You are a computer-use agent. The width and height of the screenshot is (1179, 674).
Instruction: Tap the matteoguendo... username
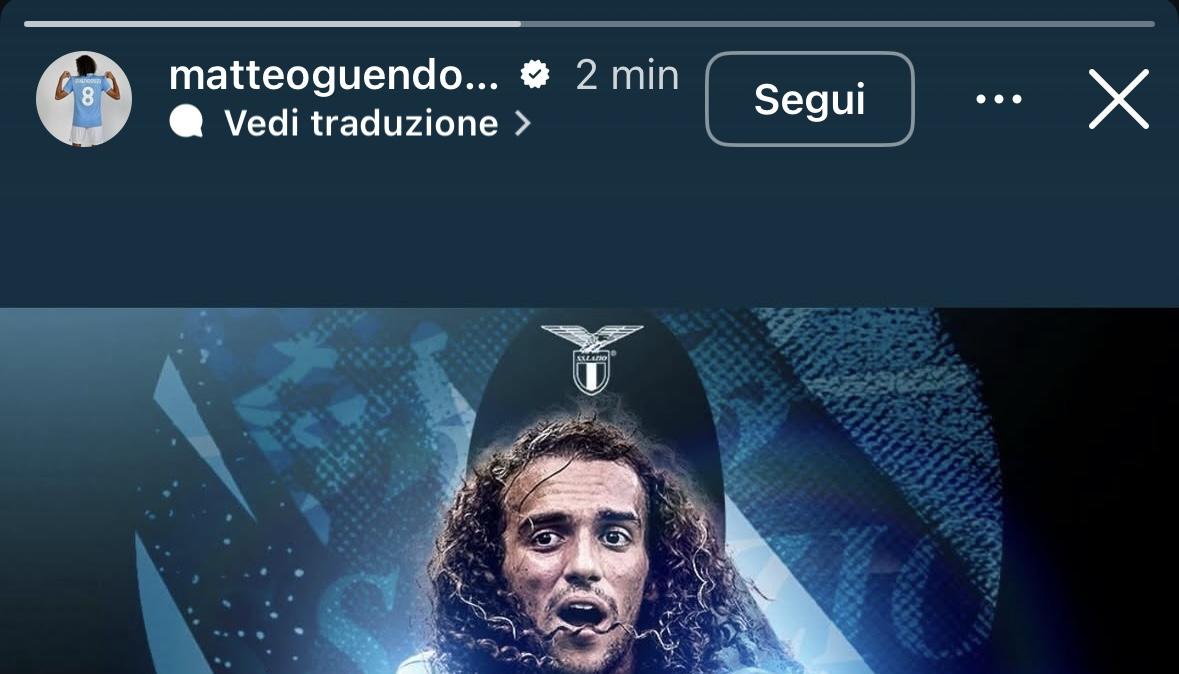coord(334,75)
